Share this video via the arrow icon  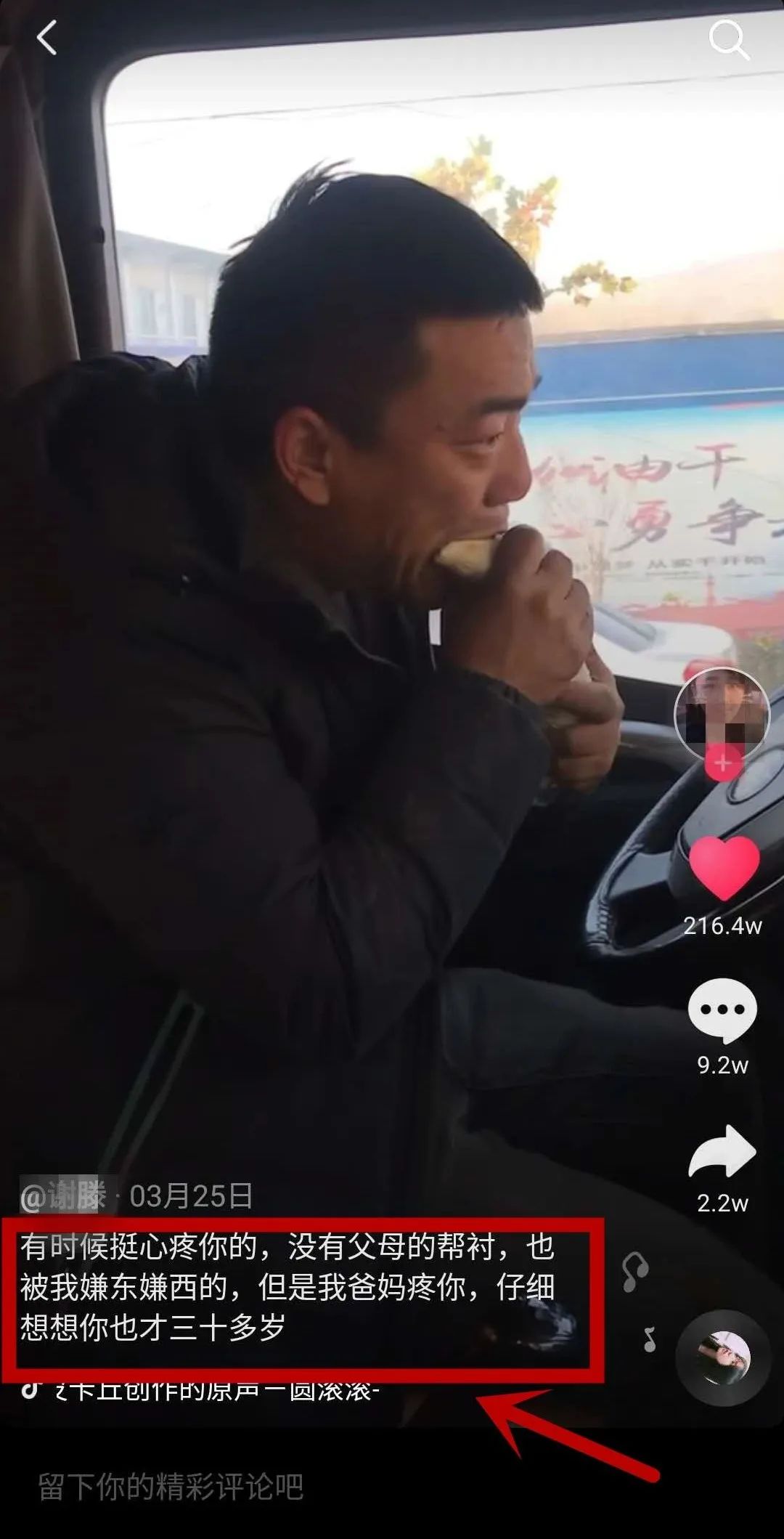click(722, 1151)
